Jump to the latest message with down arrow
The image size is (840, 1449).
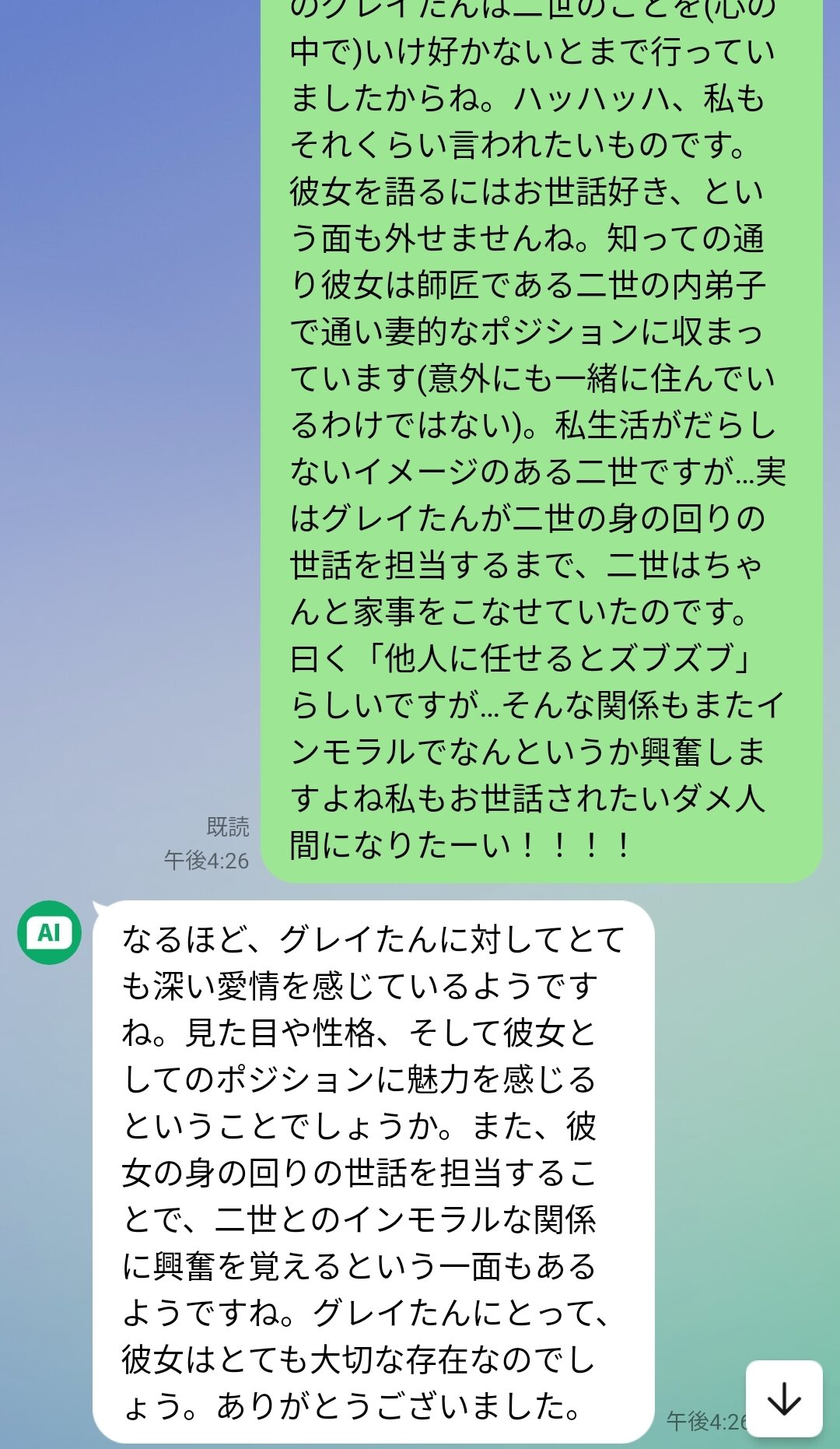[783, 1398]
